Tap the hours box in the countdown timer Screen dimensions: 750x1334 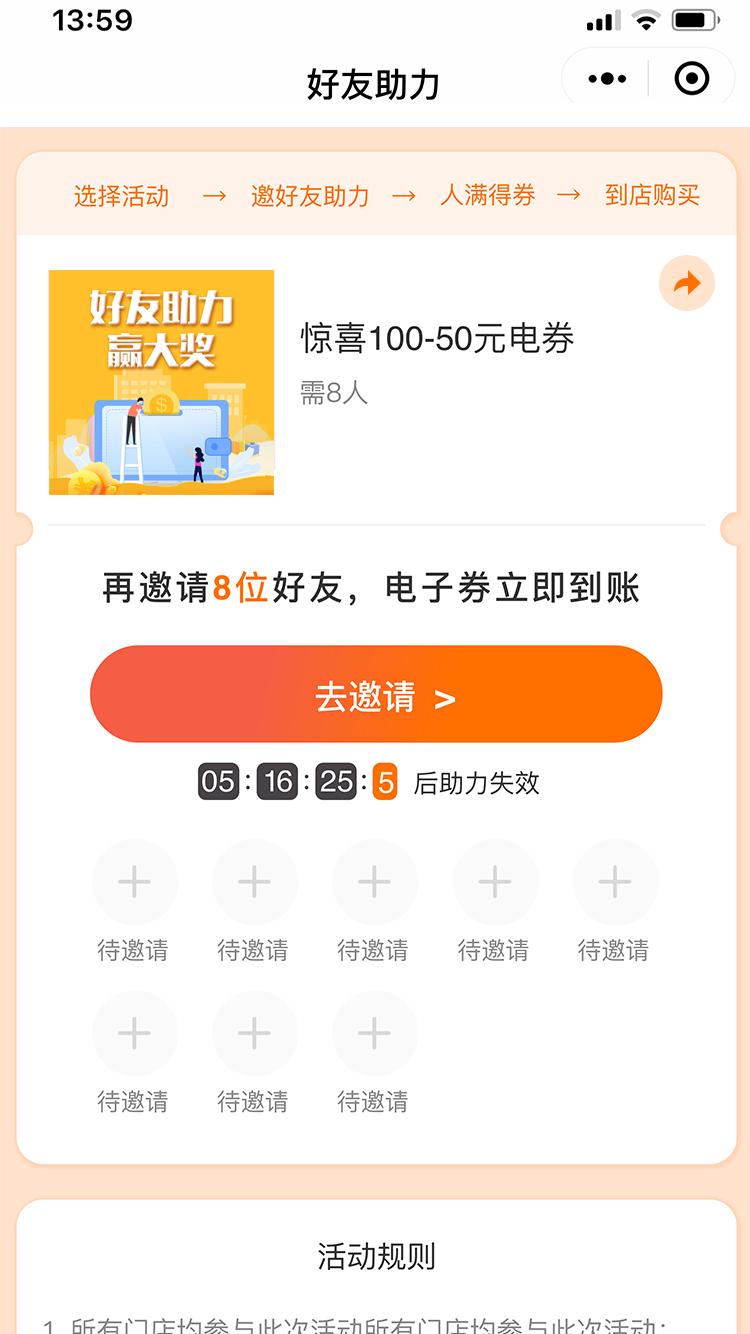[x=216, y=784]
